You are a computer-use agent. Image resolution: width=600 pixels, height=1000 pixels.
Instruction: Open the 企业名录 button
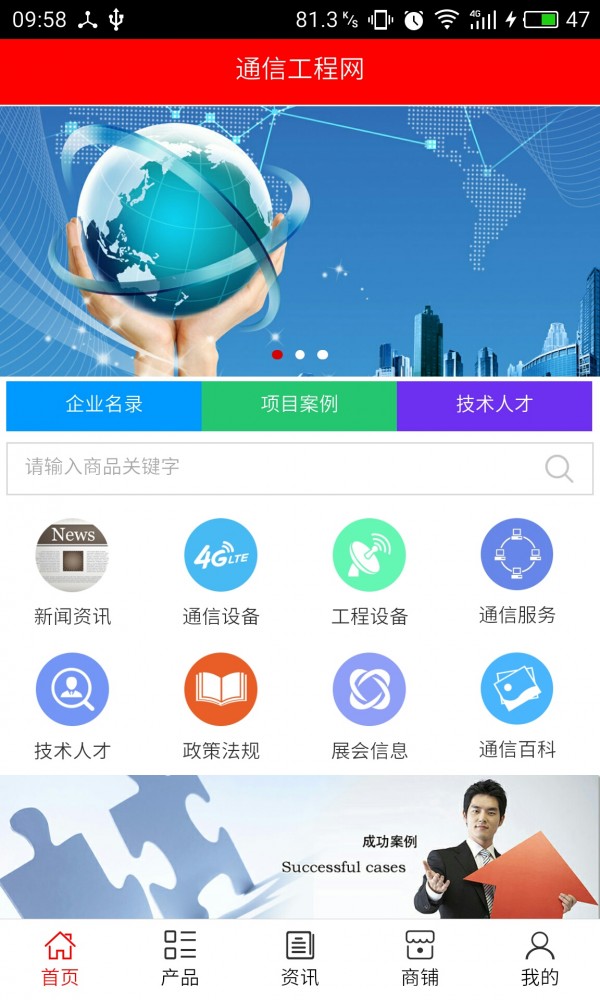pos(104,405)
